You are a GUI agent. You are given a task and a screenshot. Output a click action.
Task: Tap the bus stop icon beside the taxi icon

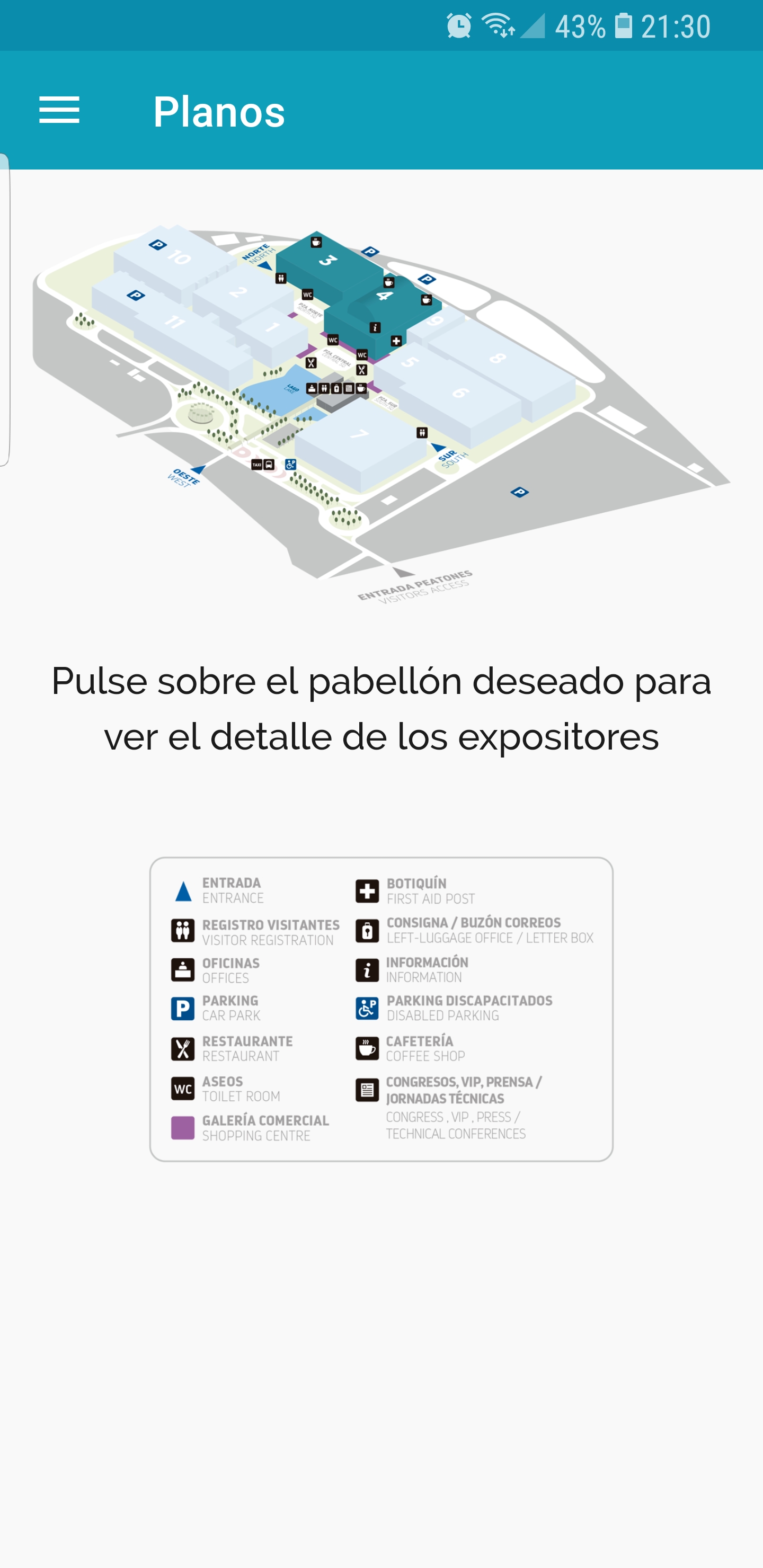point(269,464)
